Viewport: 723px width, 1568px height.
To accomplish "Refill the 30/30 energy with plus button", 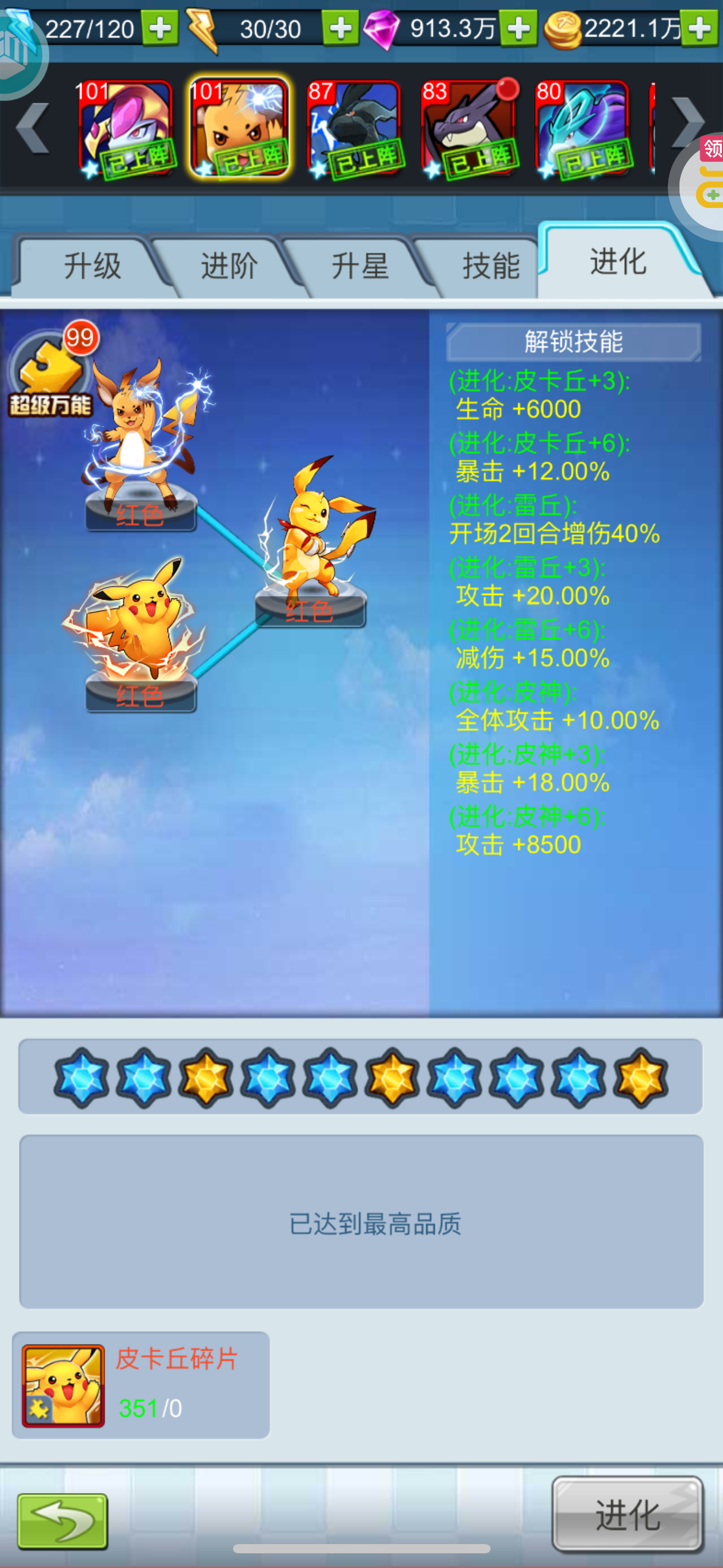I will (x=340, y=28).
